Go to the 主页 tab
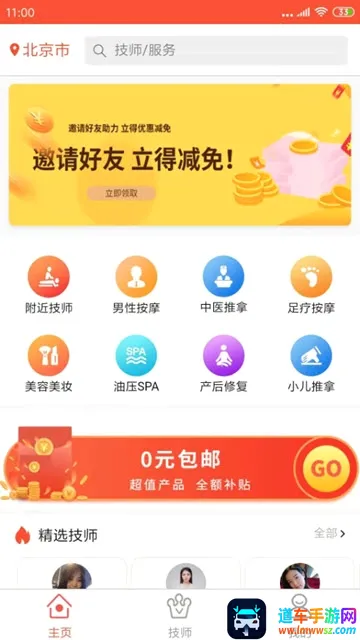 (60, 616)
